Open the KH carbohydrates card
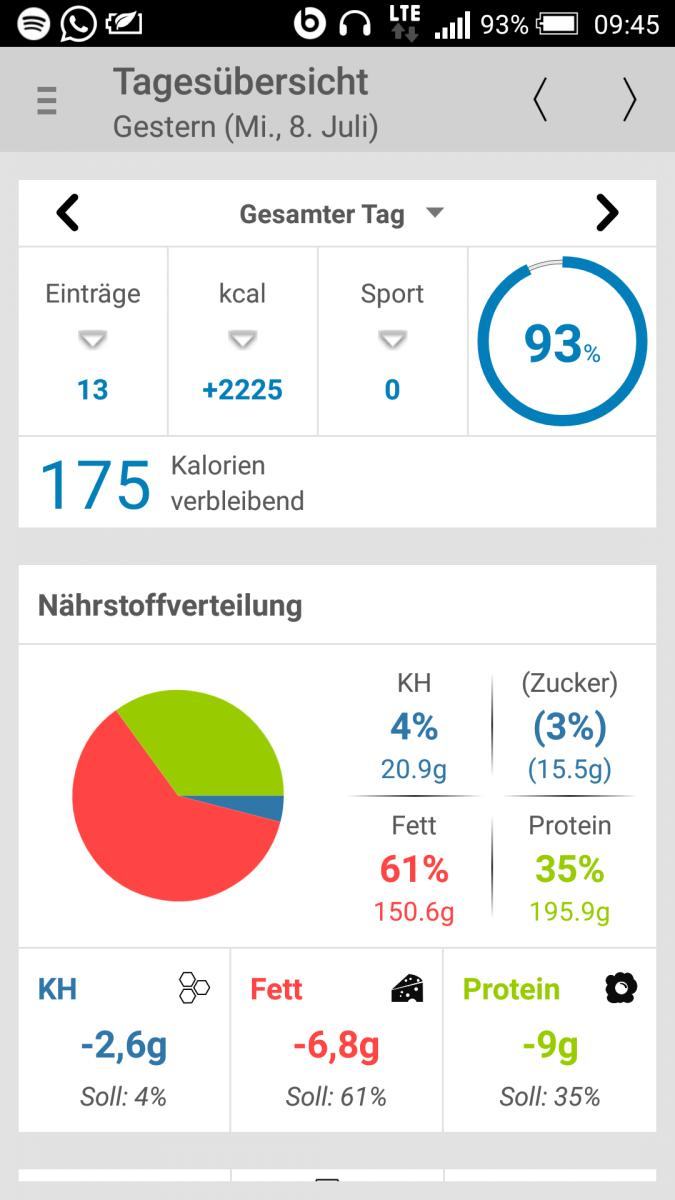 (124, 1040)
